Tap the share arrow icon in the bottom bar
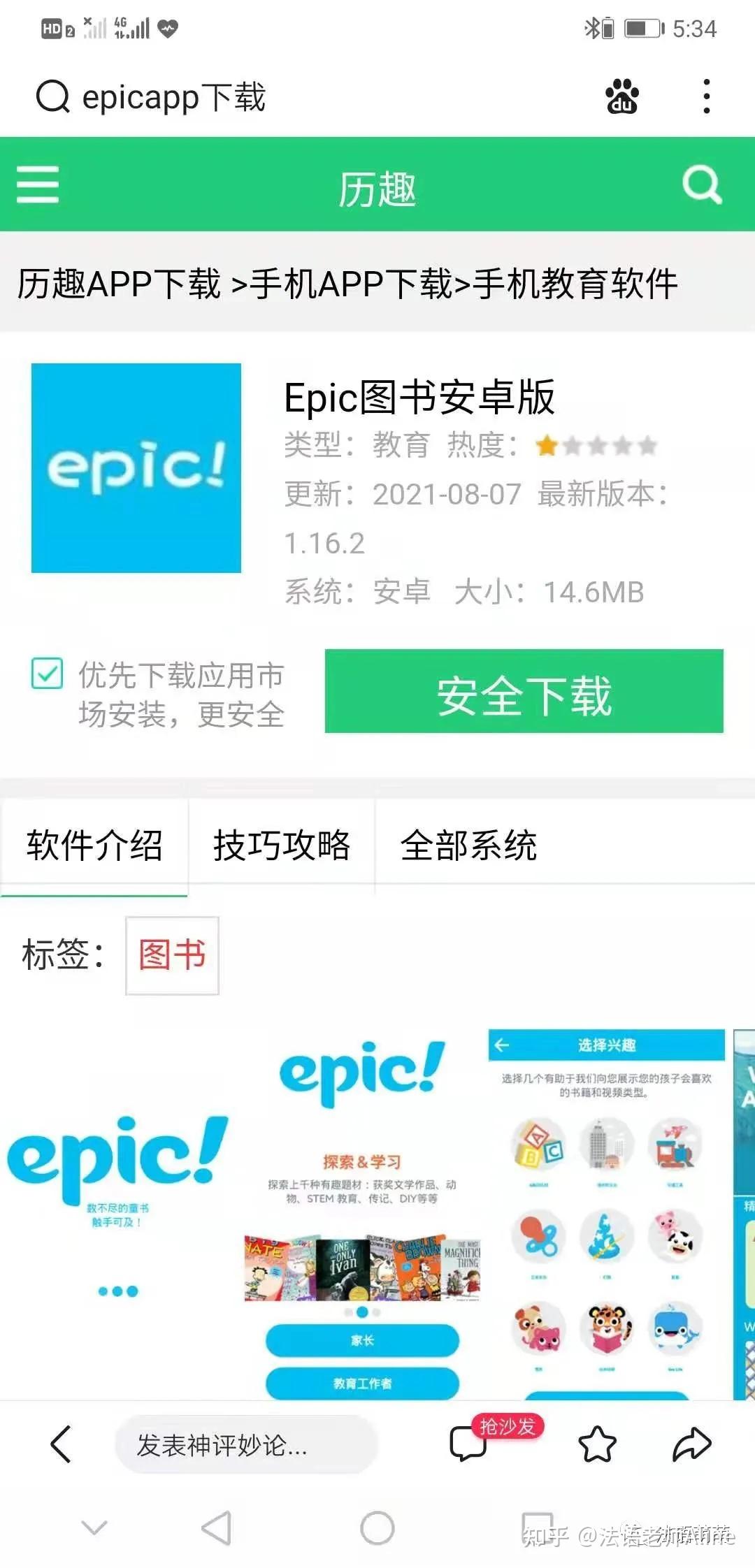The width and height of the screenshot is (755, 1568). click(x=692, y=1444)
